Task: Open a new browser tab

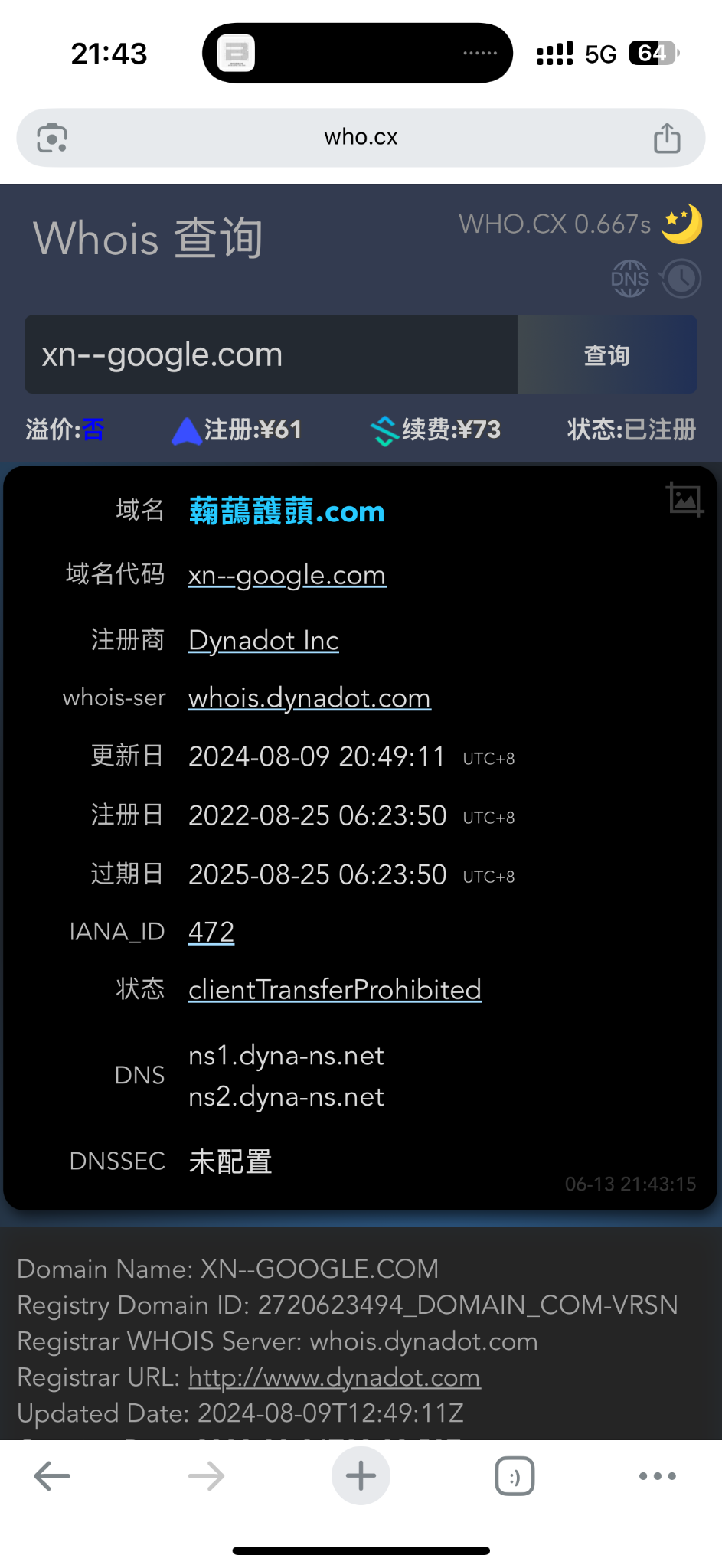Action: click(361, 1475)
